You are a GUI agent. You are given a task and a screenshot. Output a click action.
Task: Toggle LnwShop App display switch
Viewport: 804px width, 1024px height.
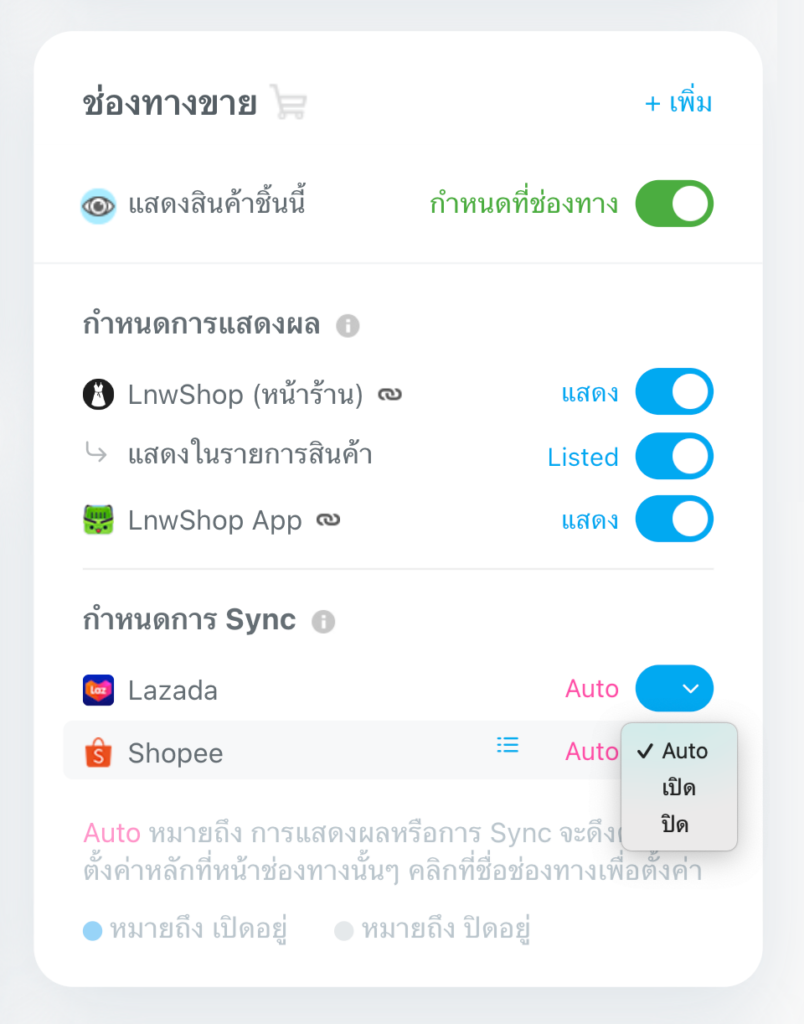tap(674, 520)
